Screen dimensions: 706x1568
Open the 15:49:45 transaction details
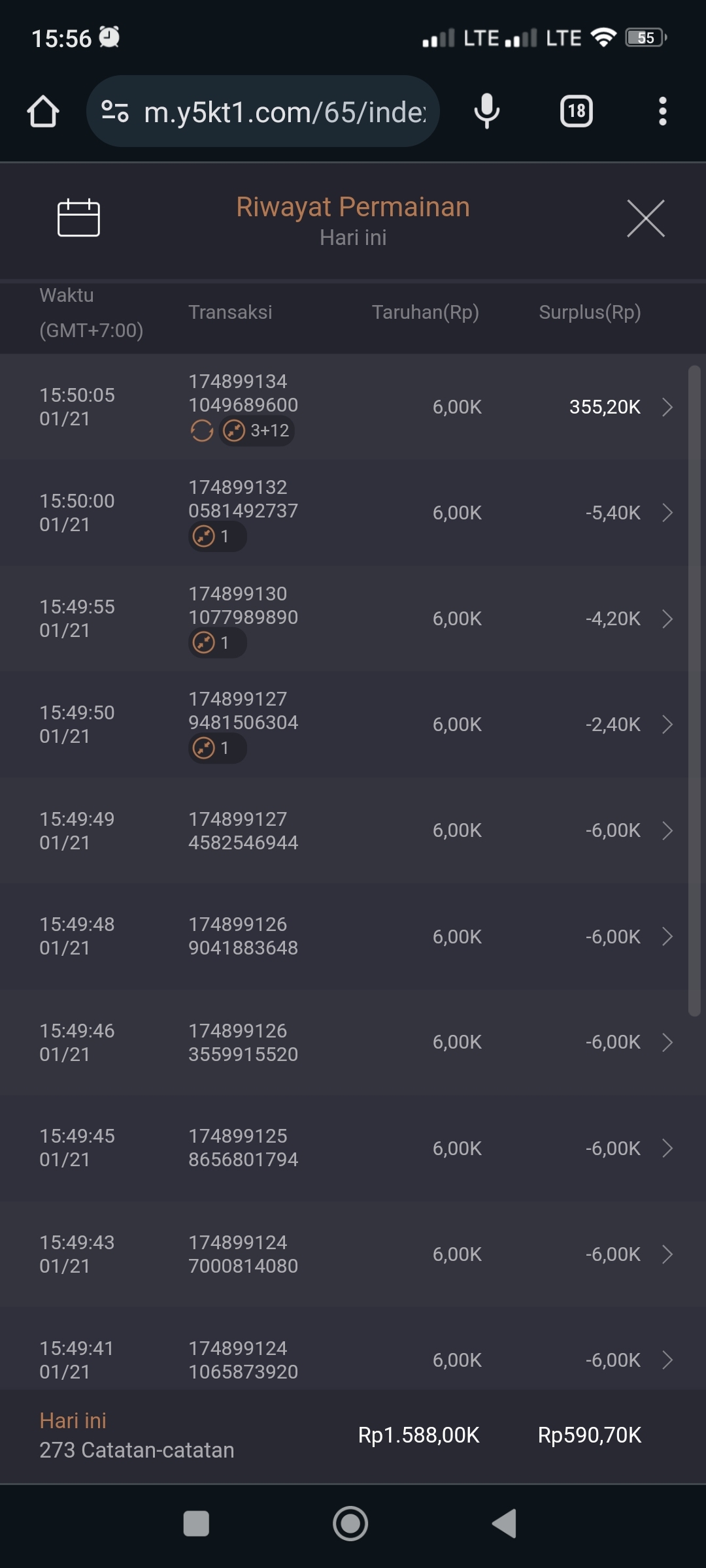[x=353, y=1148]
